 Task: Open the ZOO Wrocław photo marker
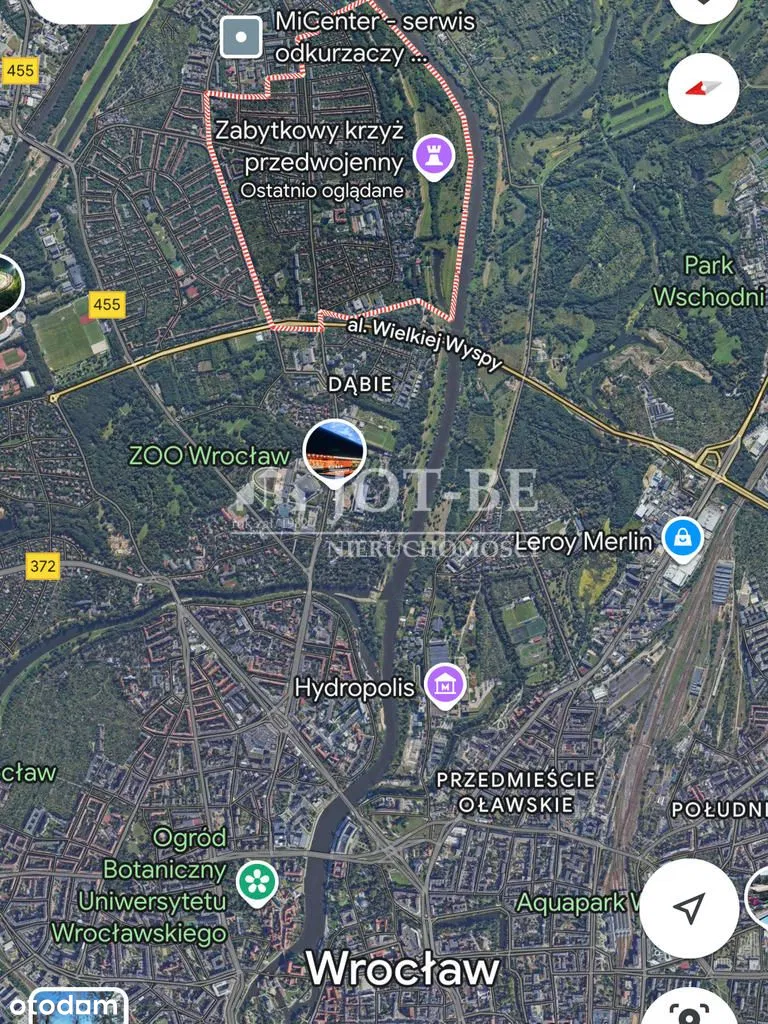click(334, 449)
